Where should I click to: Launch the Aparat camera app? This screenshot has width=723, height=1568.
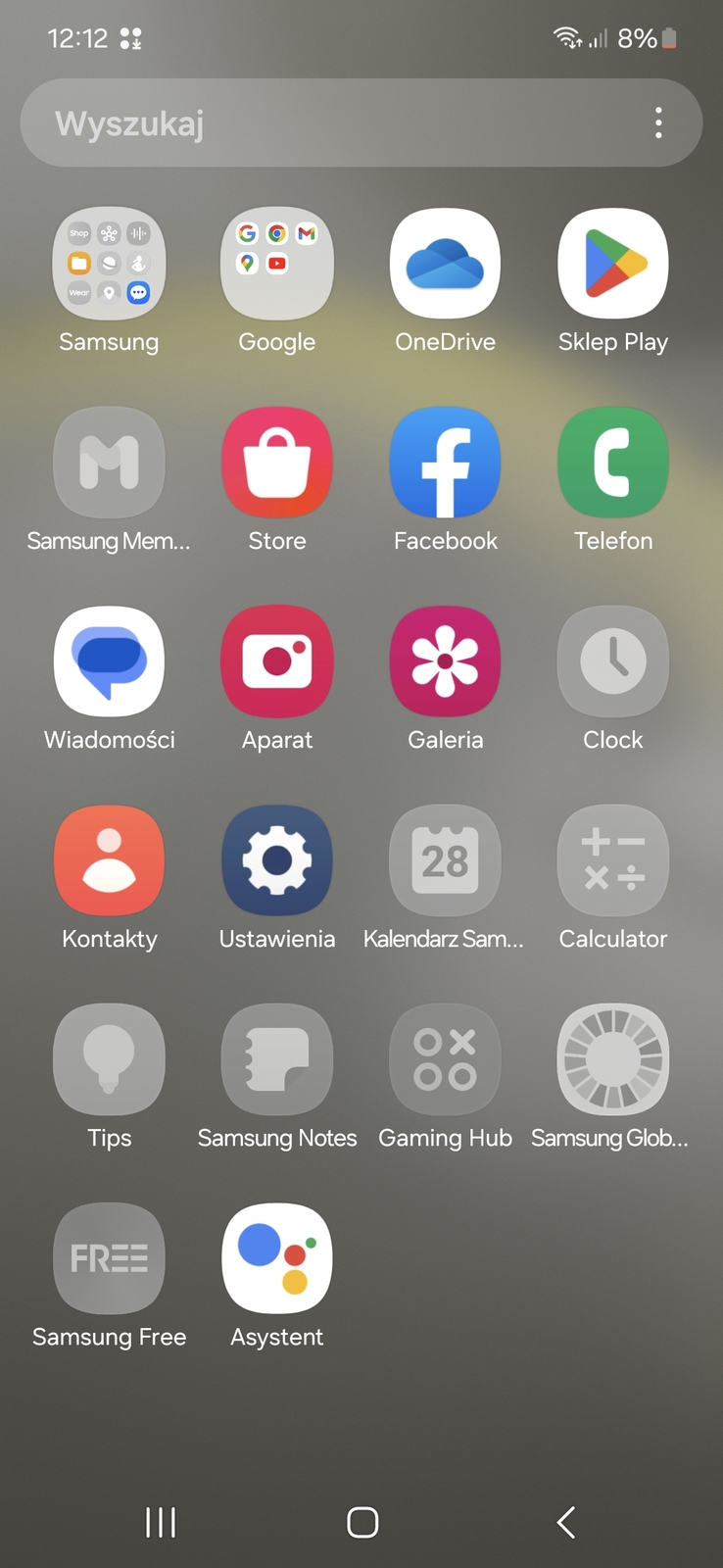click(x=277, y=662)
